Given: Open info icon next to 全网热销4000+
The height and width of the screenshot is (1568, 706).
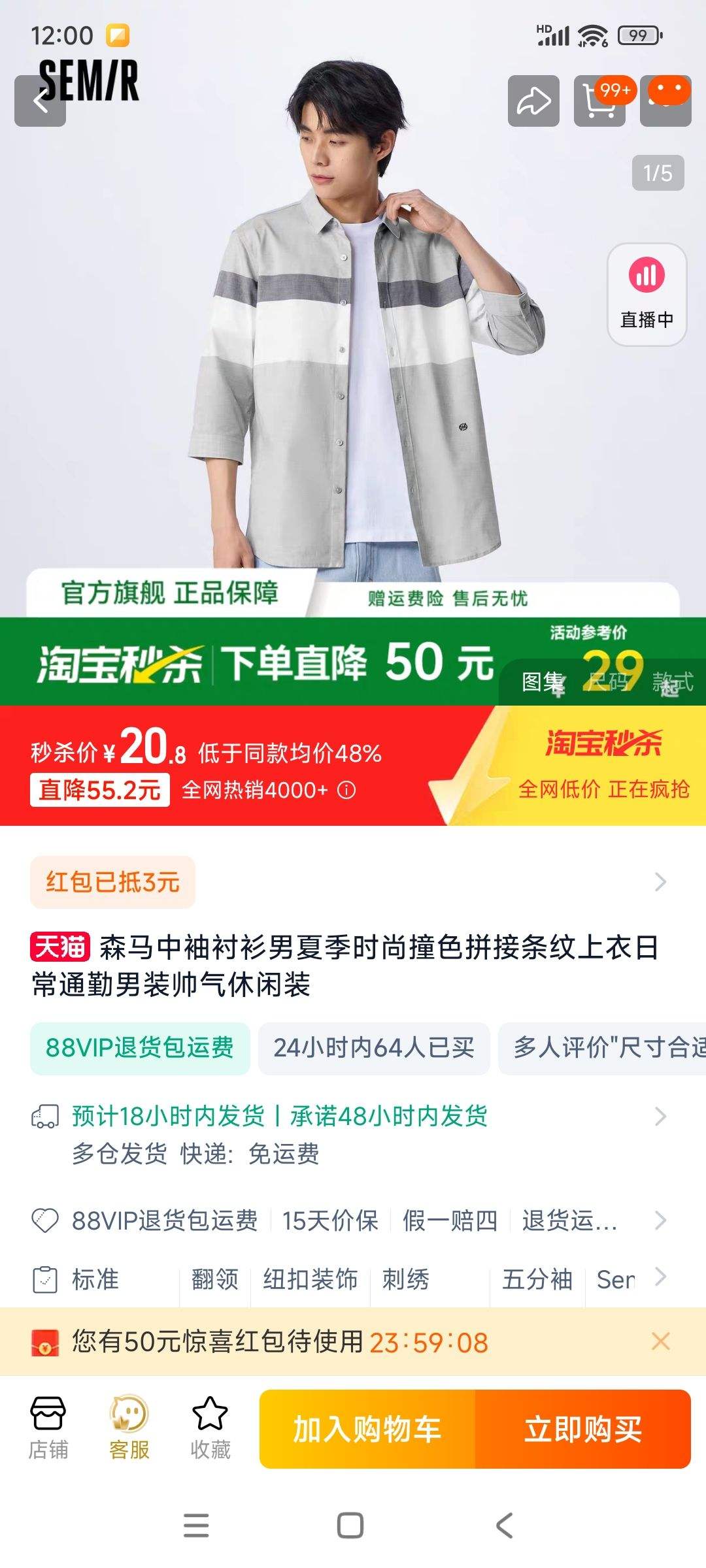Looking at the screenshot, I should (x=346, y=791).
